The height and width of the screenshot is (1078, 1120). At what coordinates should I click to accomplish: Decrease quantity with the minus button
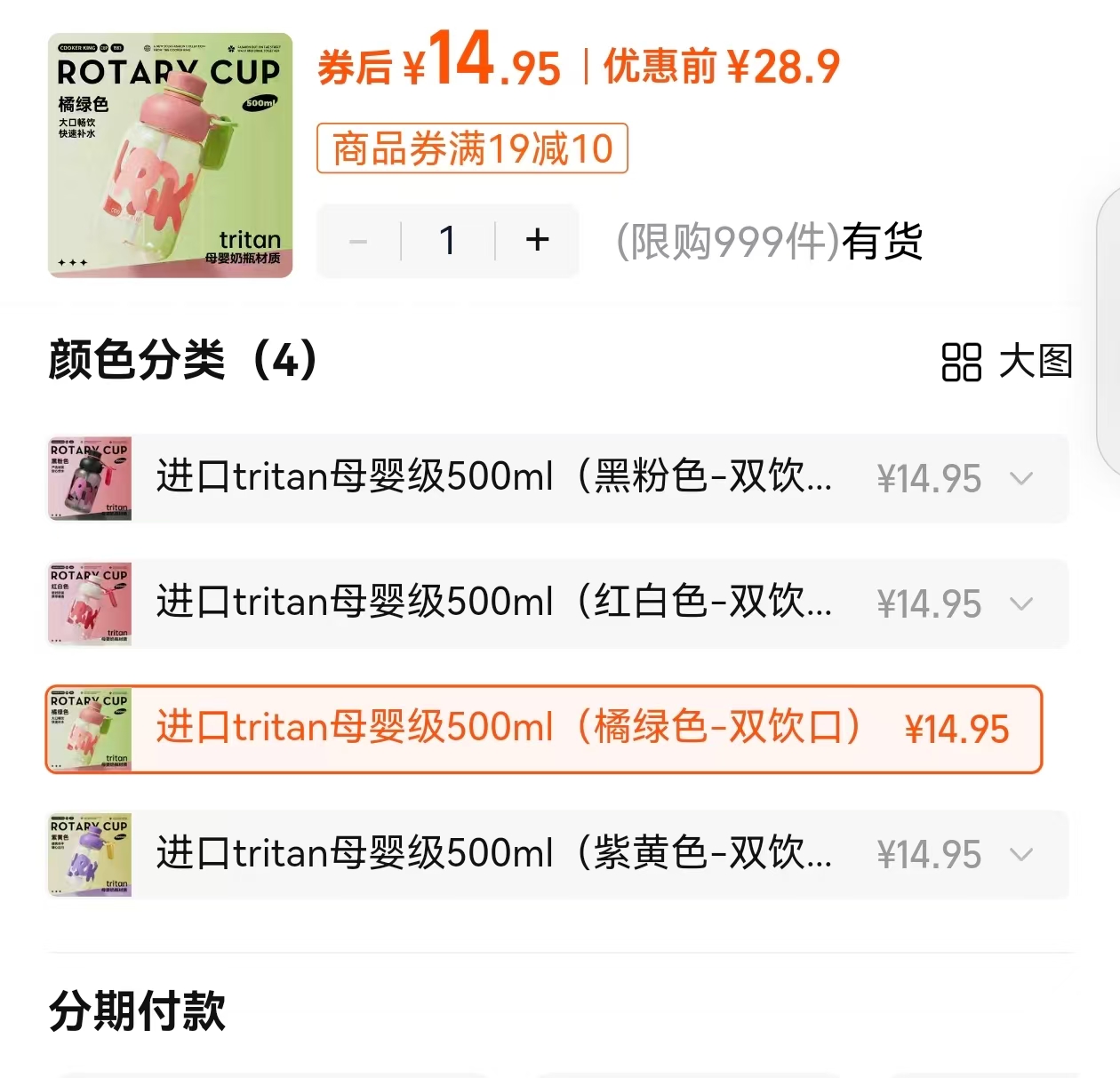coord(358,241)
